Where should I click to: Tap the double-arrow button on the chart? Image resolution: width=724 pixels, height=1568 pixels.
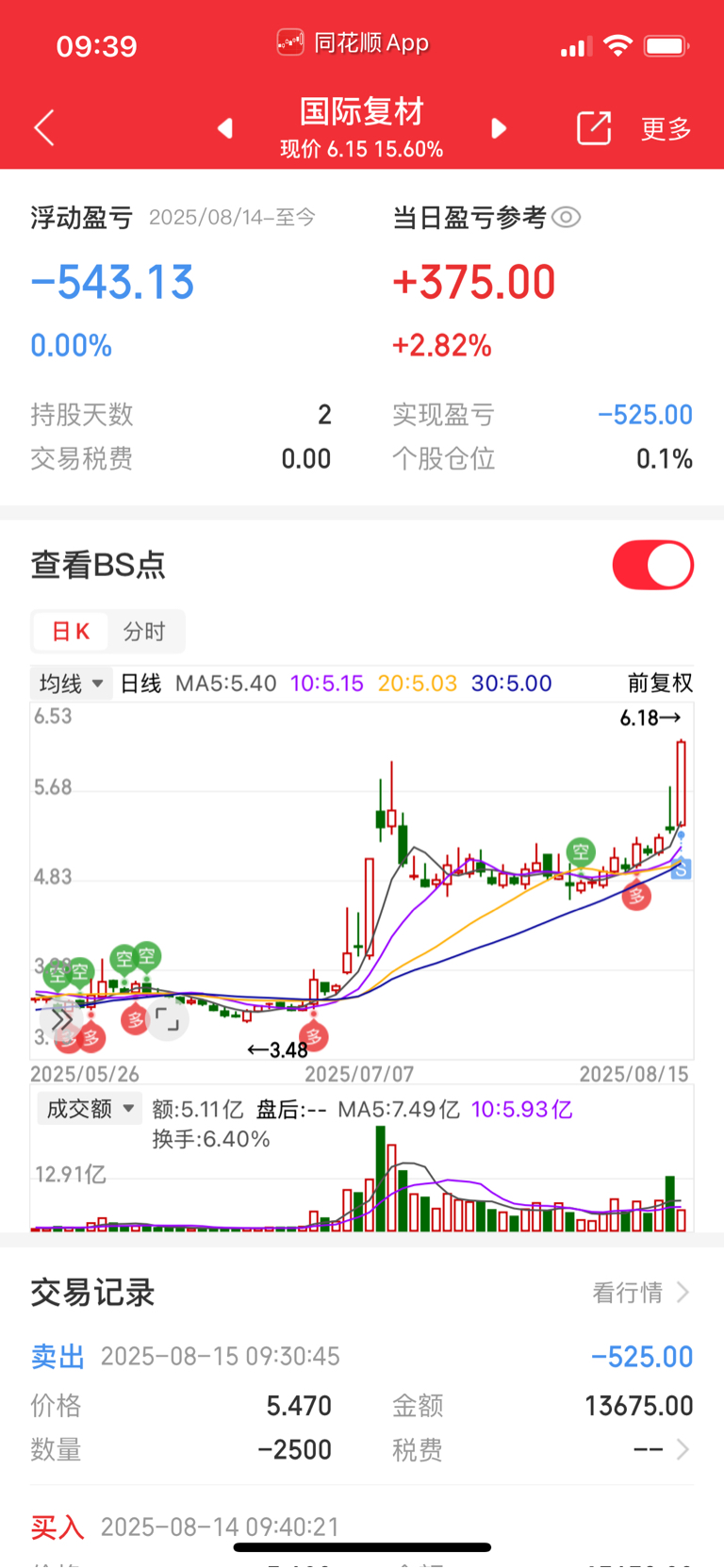(62, 1019)
